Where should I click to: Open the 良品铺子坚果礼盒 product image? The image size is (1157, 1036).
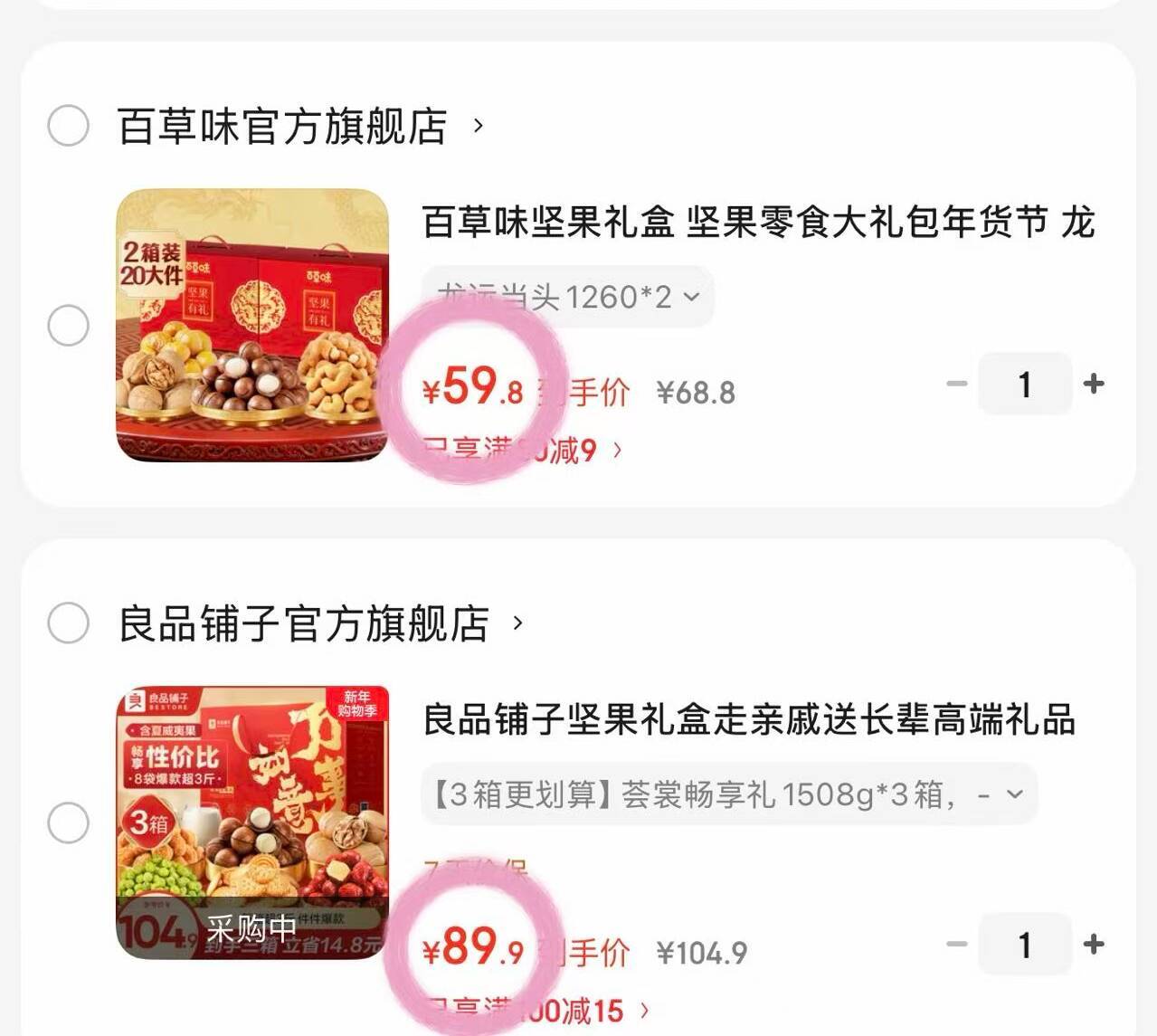252,822
